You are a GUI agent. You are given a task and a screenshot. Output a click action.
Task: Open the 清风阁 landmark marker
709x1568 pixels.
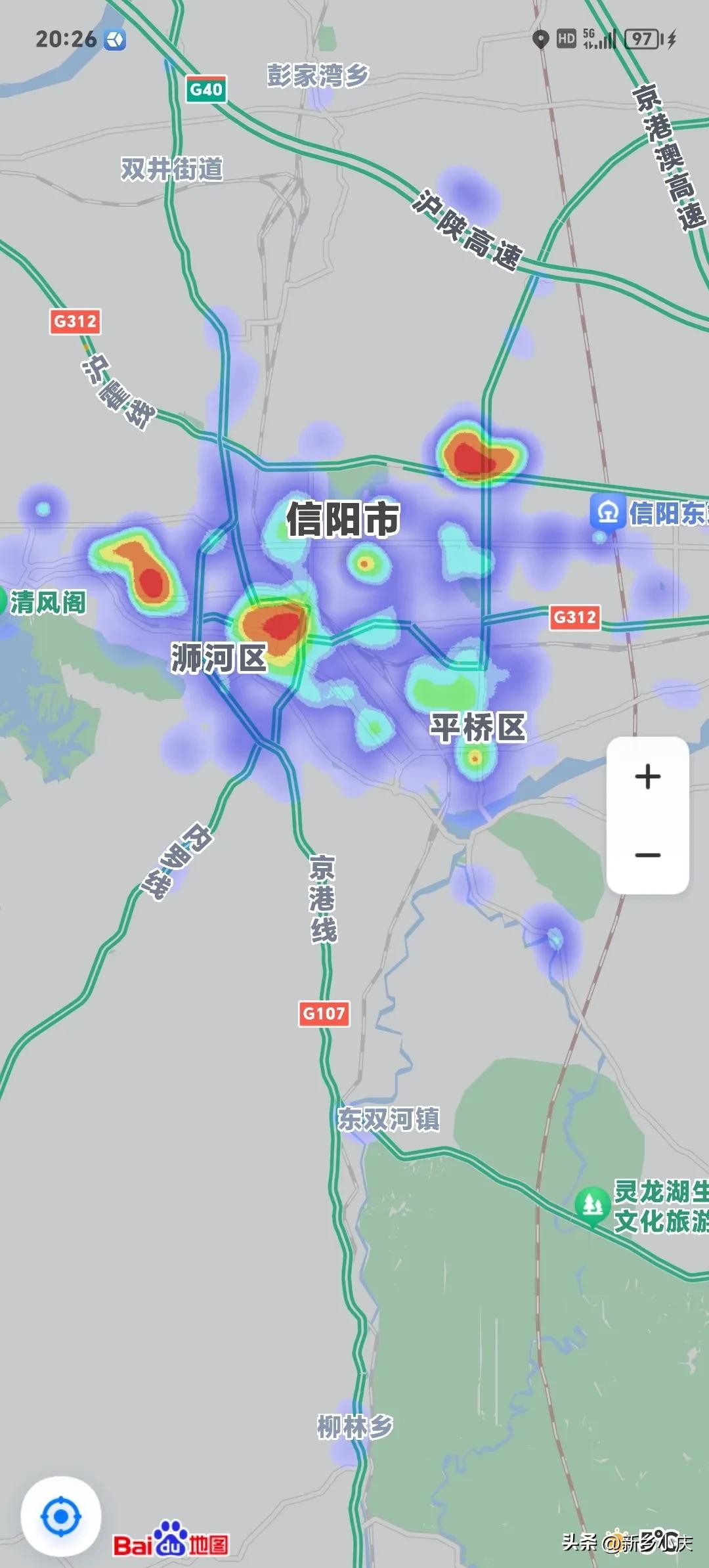point(5,601)
